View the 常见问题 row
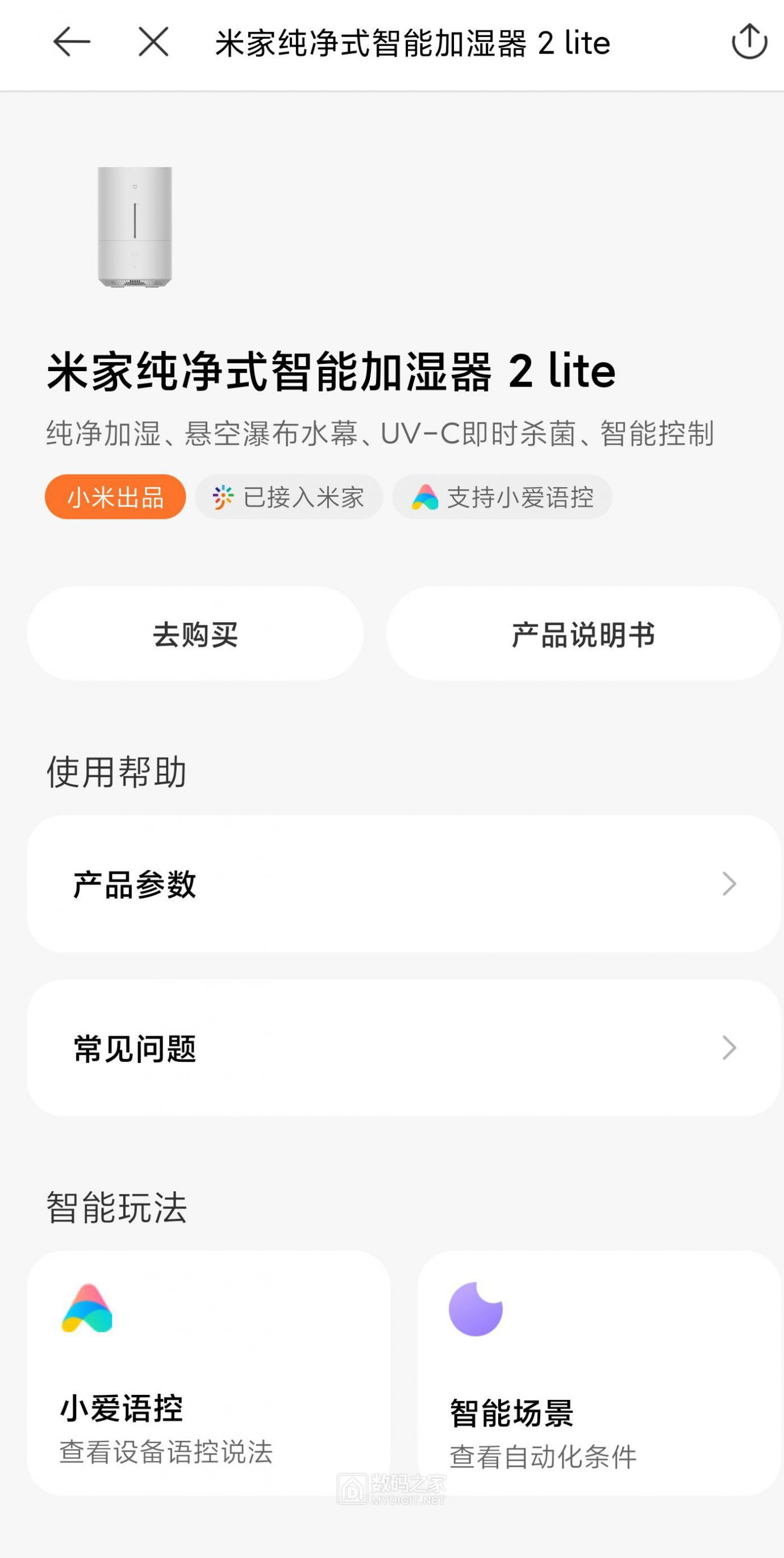Screen dimensions: 784x1558 coord(403,1048)
